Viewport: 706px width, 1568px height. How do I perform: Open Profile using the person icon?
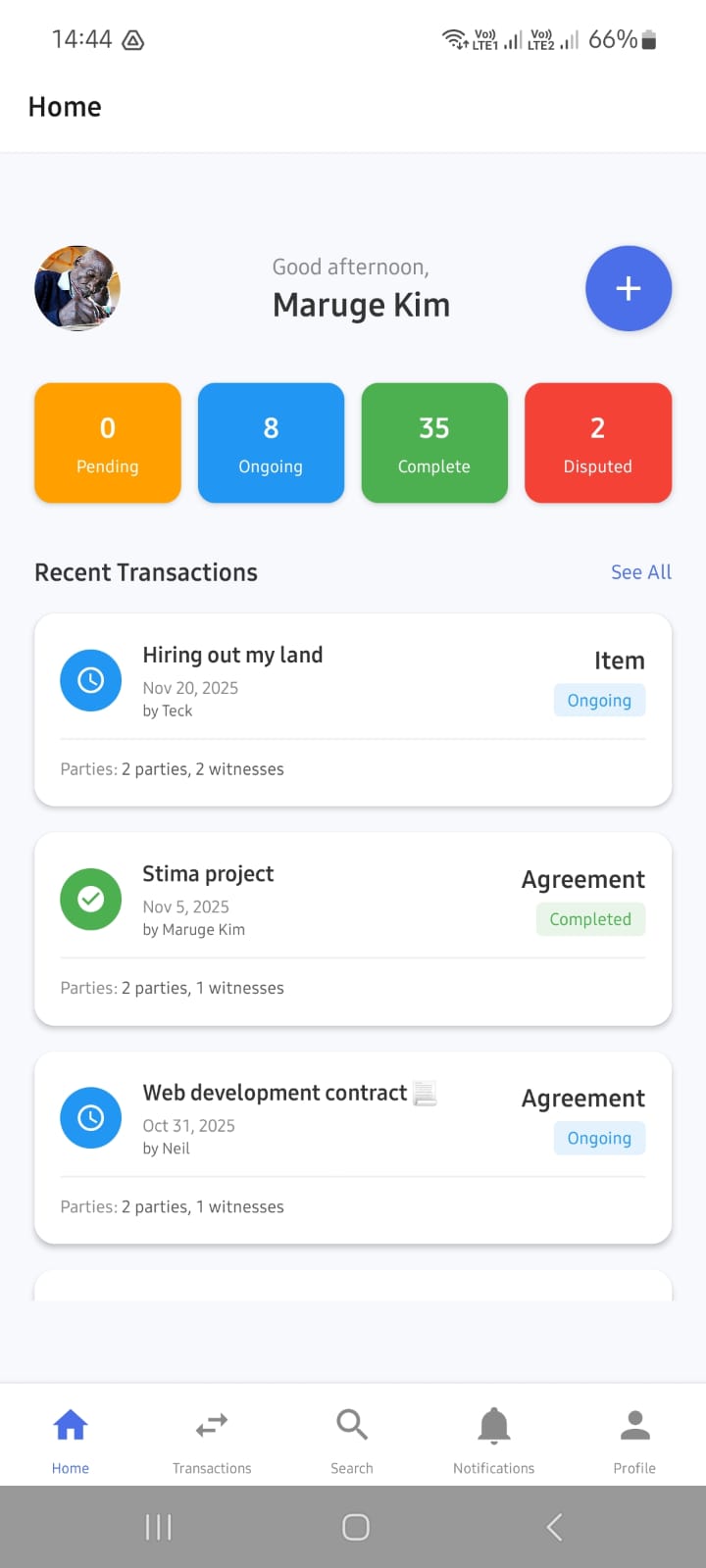click(x=634, y=1425)
